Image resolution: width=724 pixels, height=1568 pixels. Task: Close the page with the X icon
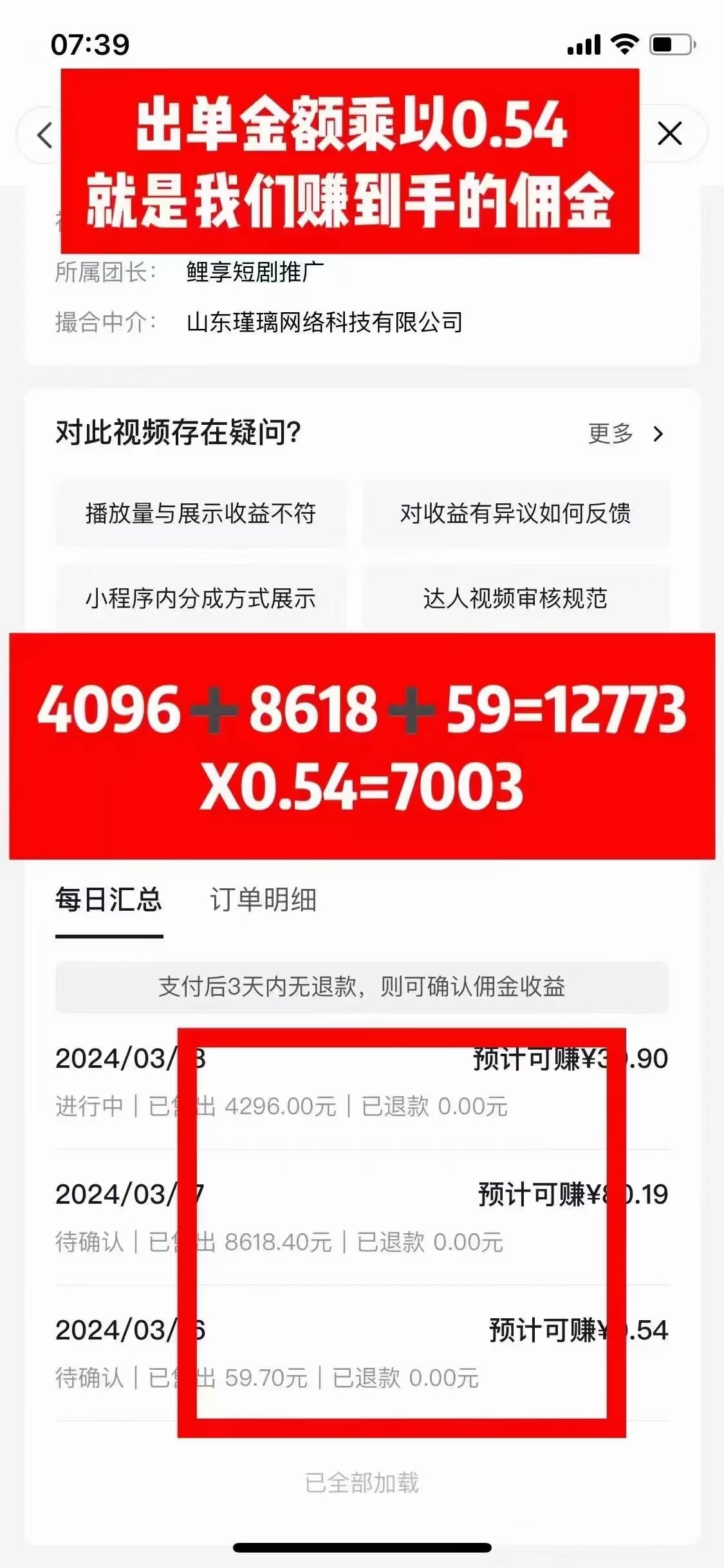pyautogui.click(x=670, y=134)
